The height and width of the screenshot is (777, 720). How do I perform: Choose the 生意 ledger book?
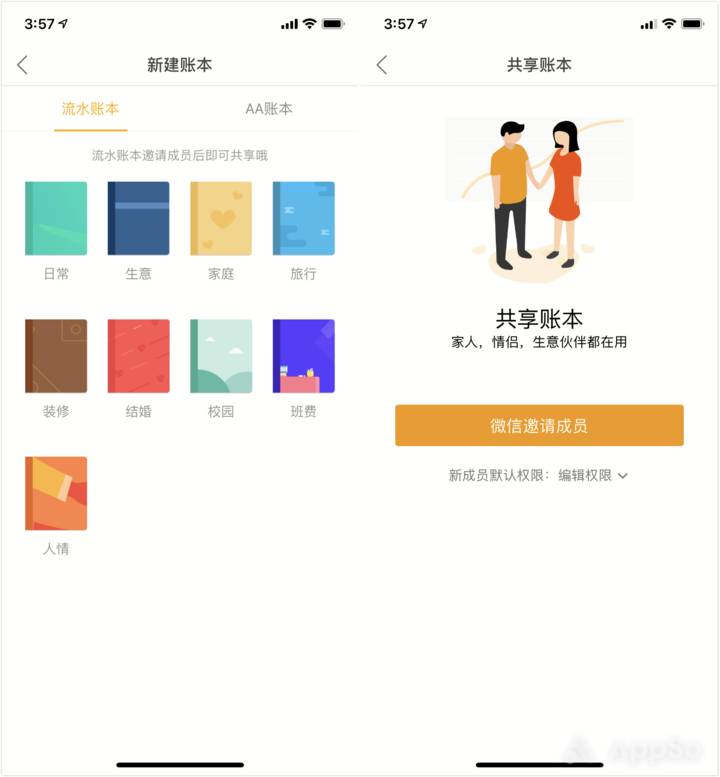[x=138, y=219]
